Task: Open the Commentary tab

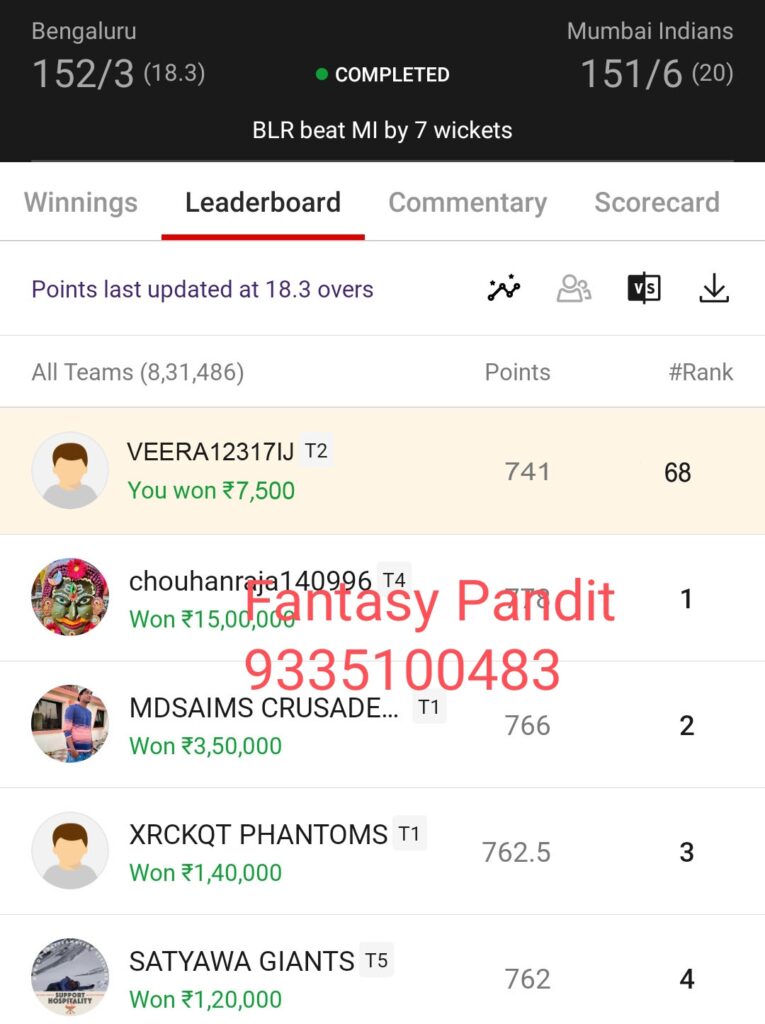Action: tap(467, 202)
